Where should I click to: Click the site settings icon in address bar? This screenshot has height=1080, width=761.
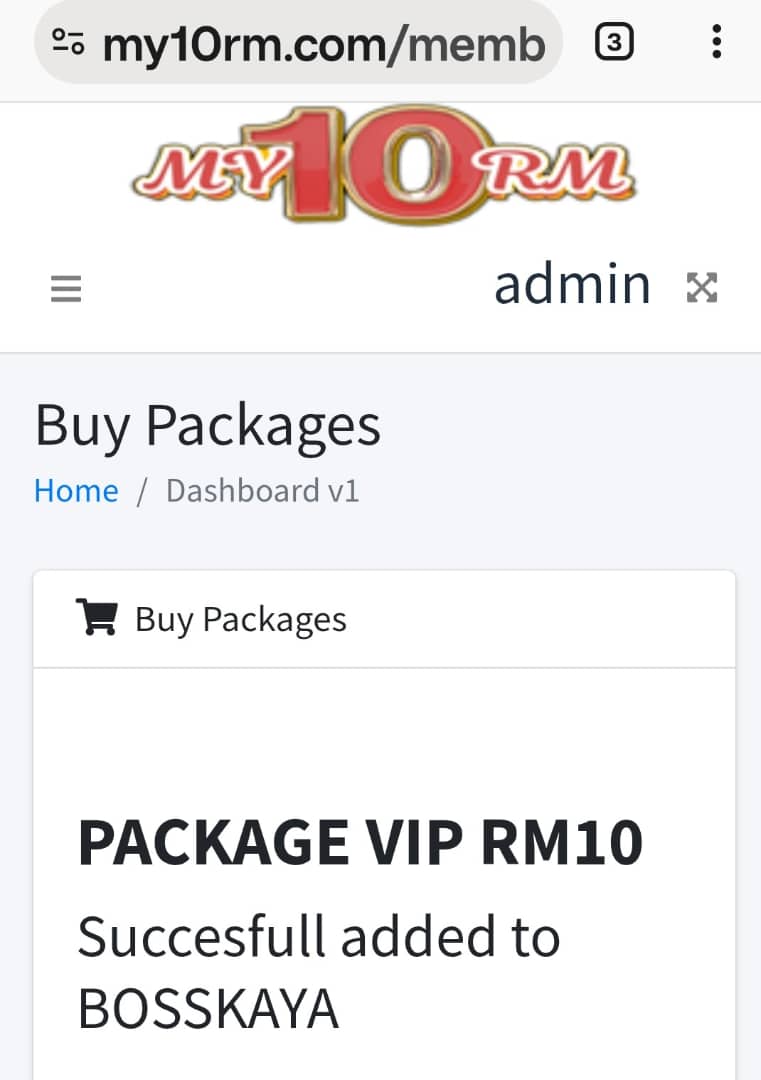point(67,41)
